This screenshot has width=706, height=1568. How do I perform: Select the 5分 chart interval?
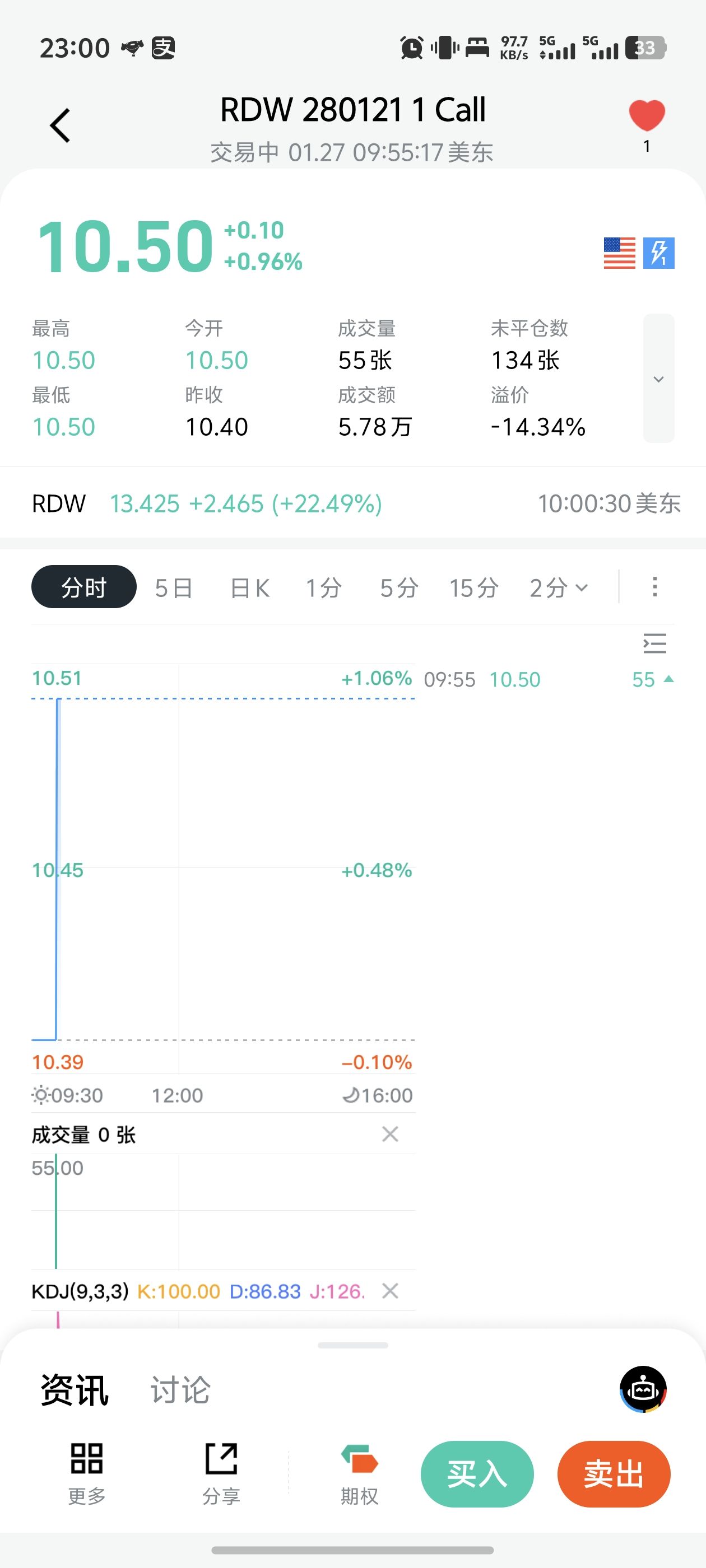click(x=399, y=588)
